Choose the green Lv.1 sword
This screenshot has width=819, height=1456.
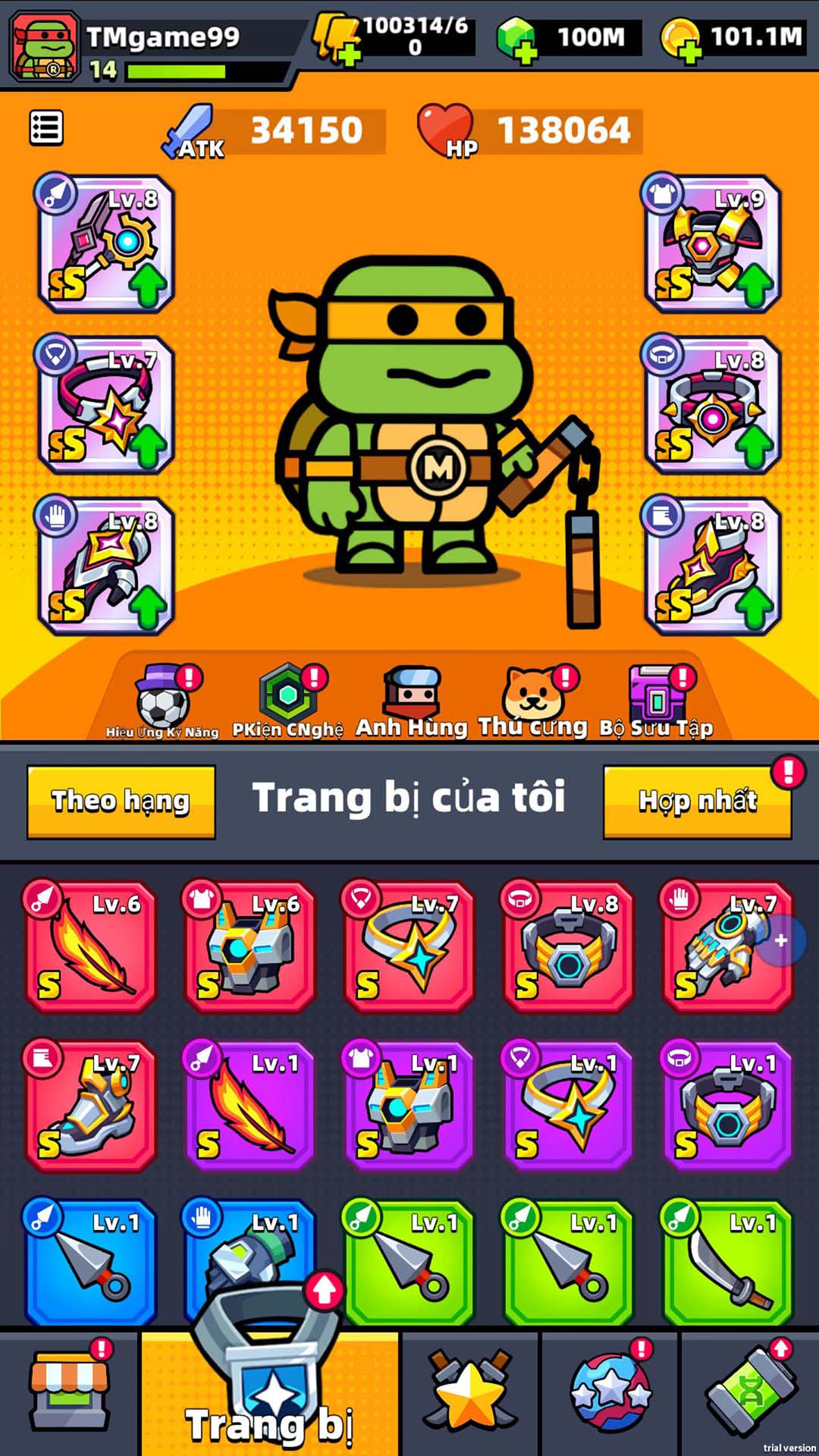(x=728, y=1265)
